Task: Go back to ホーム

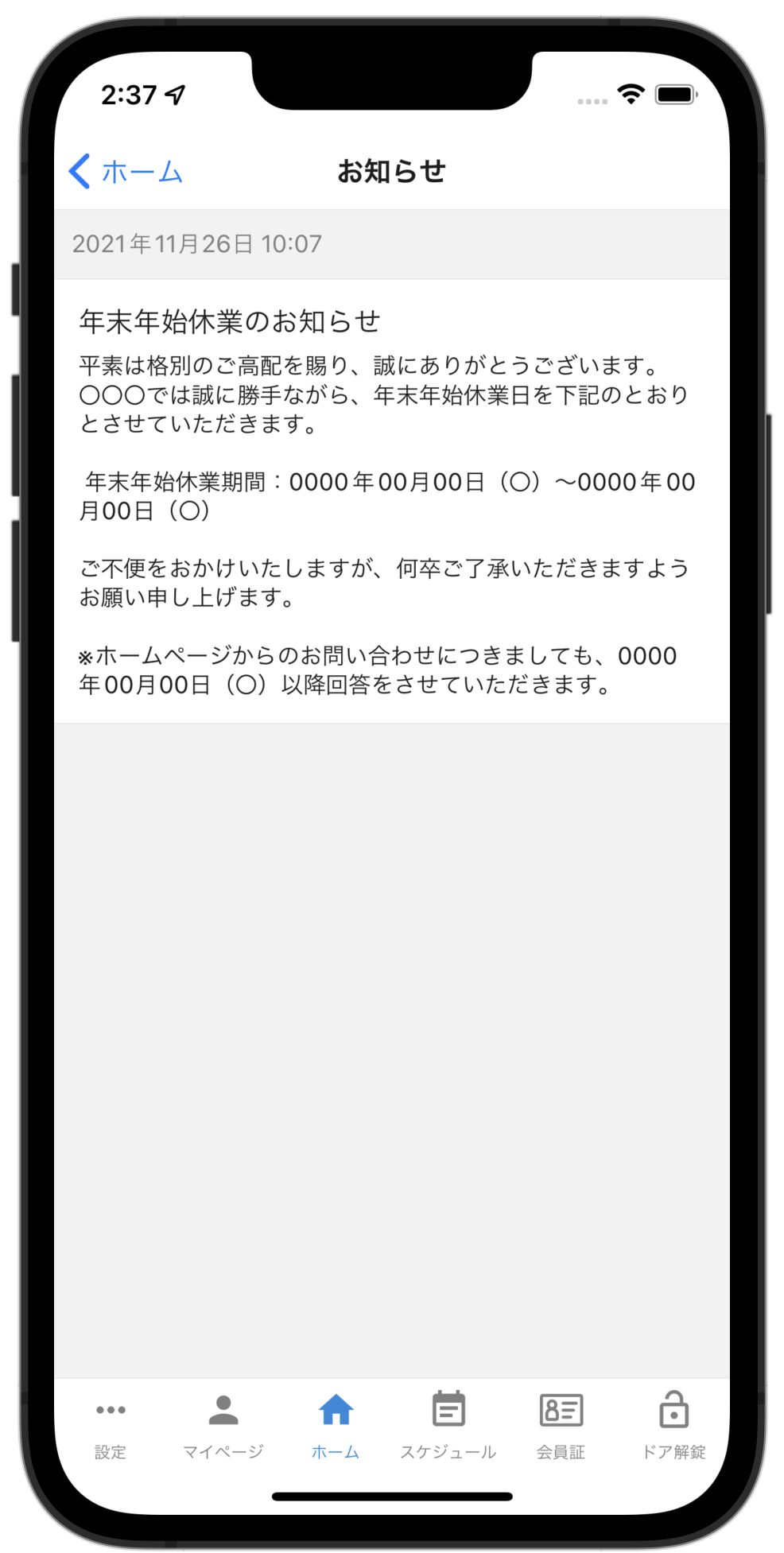Action: pos(126,171)
